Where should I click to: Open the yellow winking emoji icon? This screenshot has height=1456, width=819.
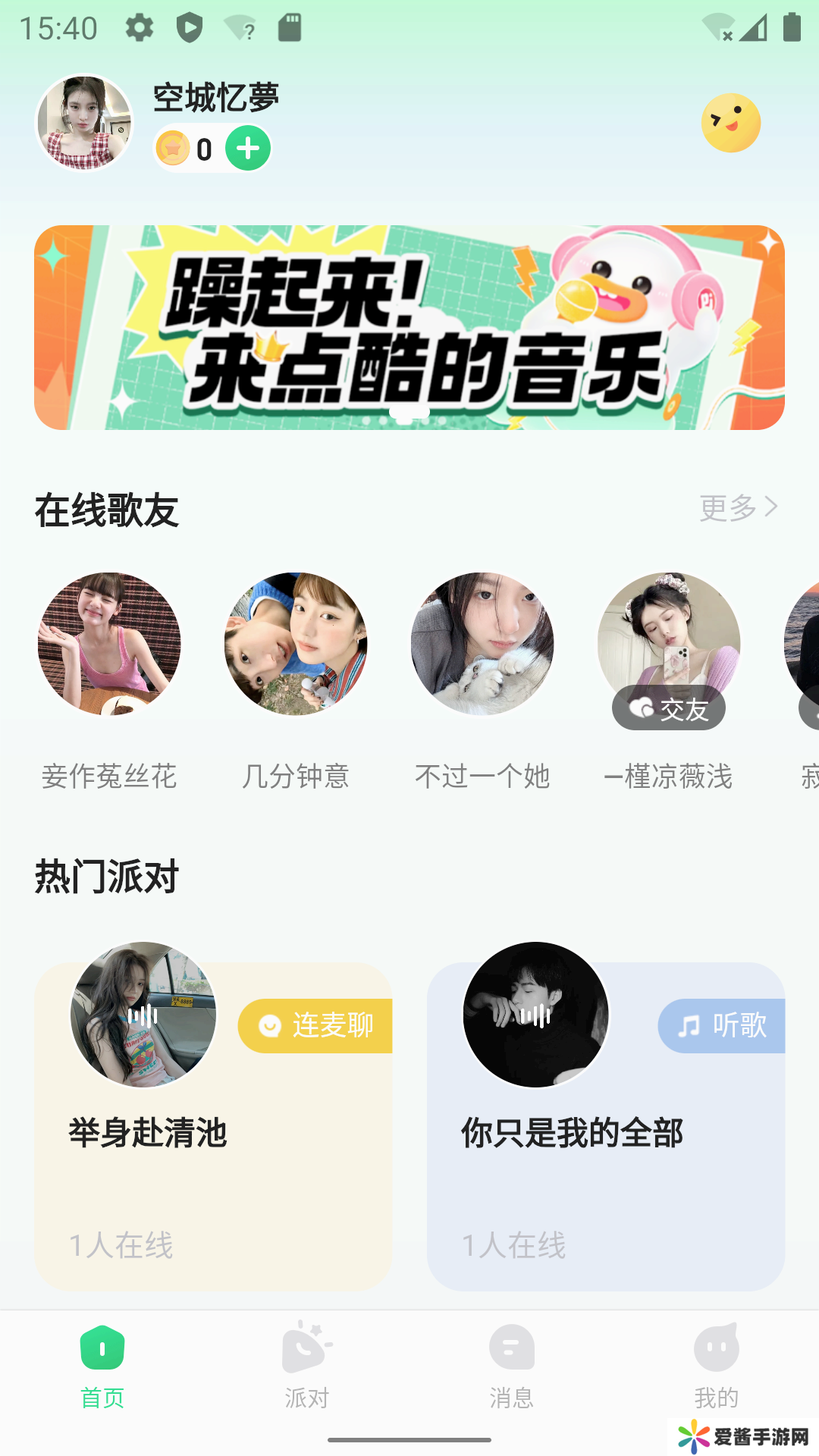coord(730,123)
